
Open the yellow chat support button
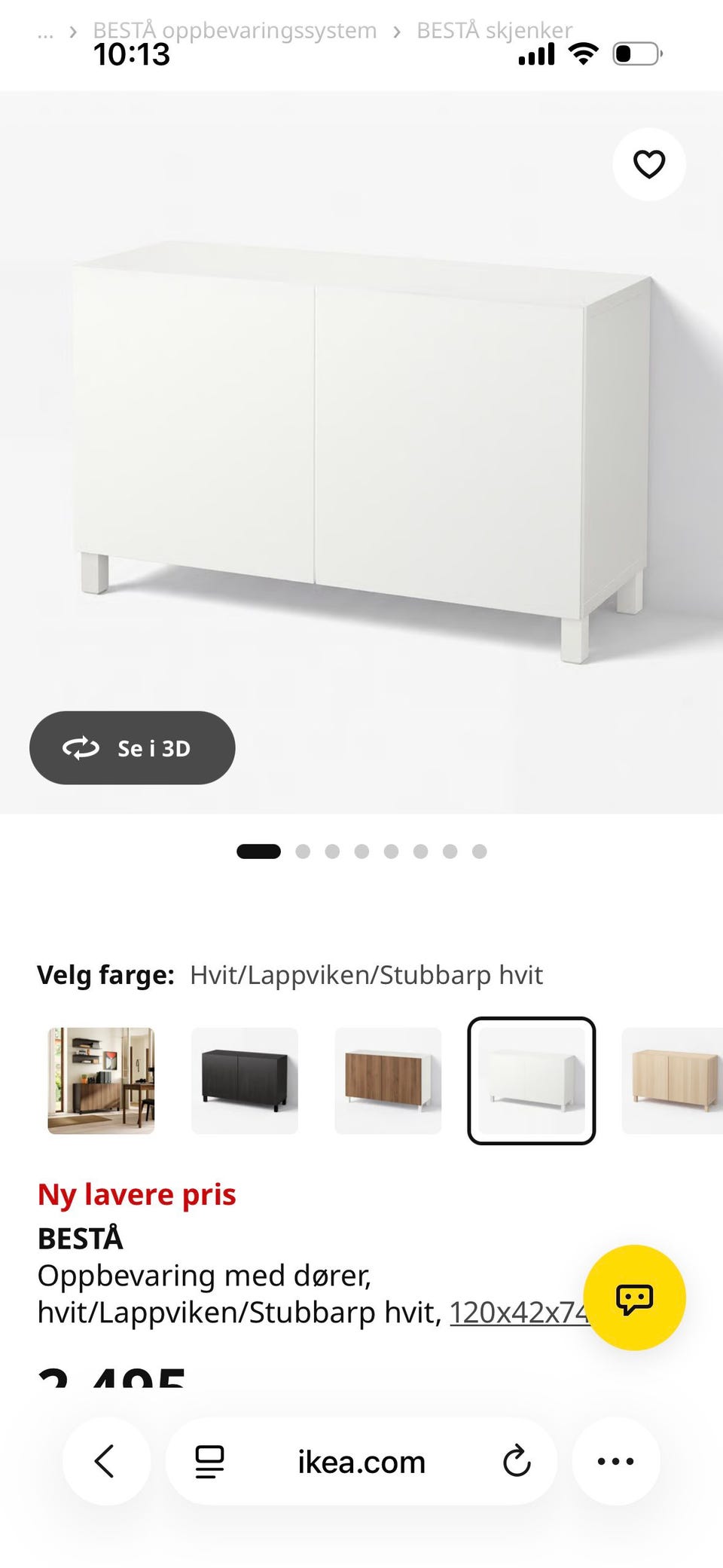pyautogui.click(x=634, y=1297)
